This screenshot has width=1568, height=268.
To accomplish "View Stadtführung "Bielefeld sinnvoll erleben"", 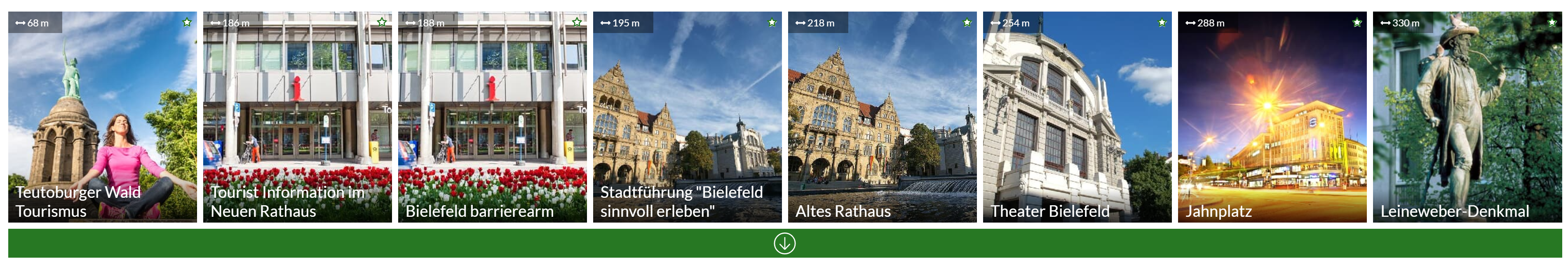I will point(687,116).
